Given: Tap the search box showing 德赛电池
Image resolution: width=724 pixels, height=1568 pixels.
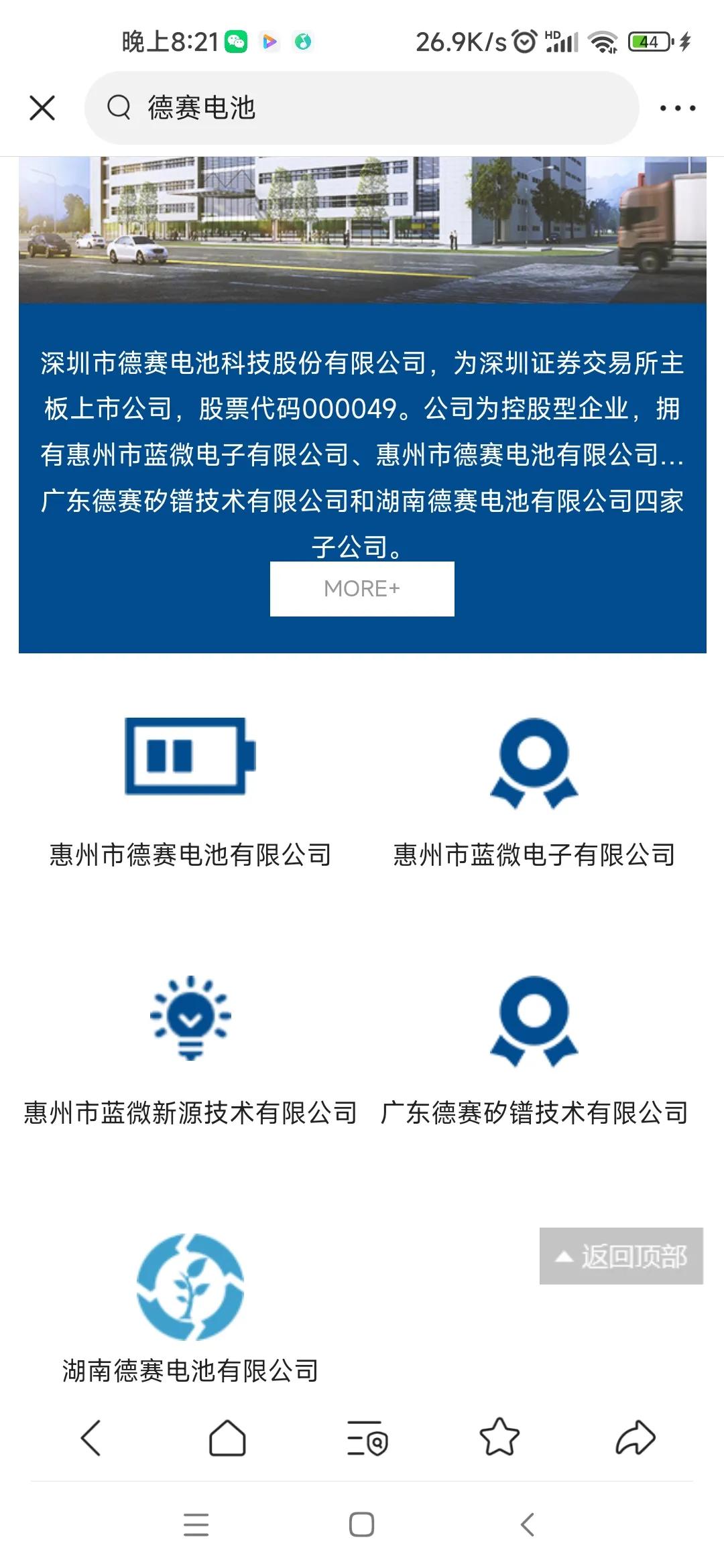Looking at the screenshot, I should (x=362, y=108).
